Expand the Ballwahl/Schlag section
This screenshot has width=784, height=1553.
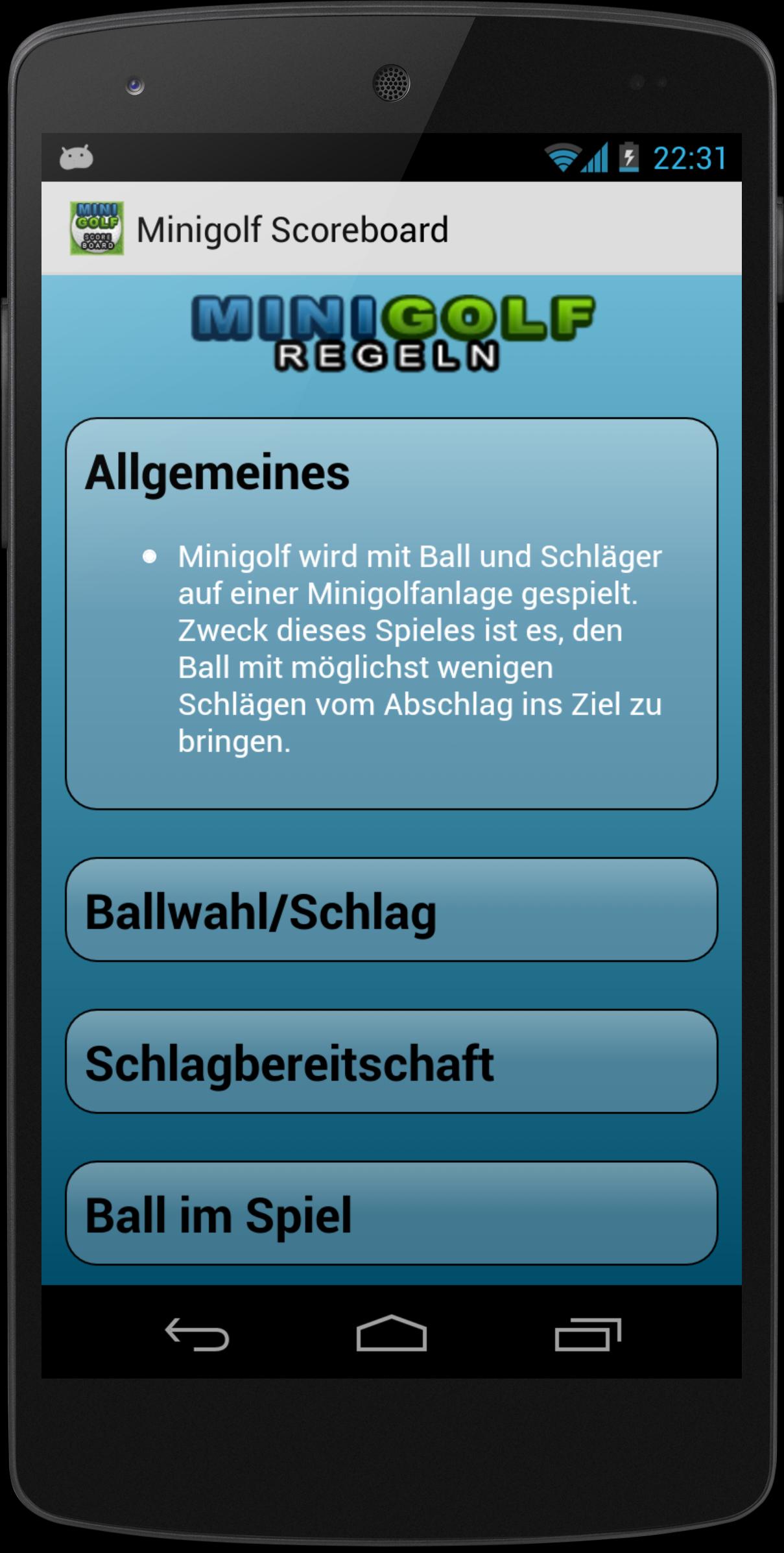coord(391,910)
